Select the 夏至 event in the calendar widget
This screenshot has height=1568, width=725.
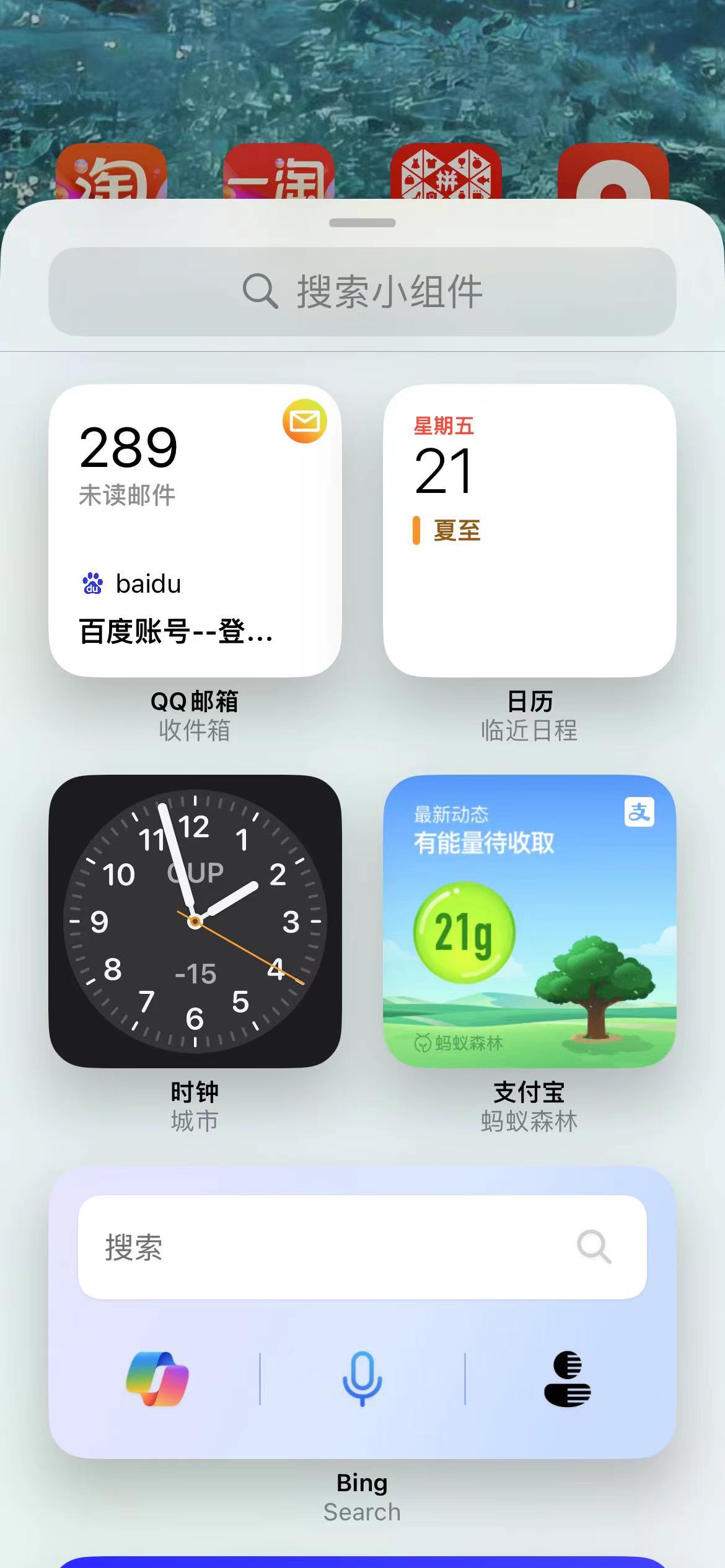click(x=457, y=529)
